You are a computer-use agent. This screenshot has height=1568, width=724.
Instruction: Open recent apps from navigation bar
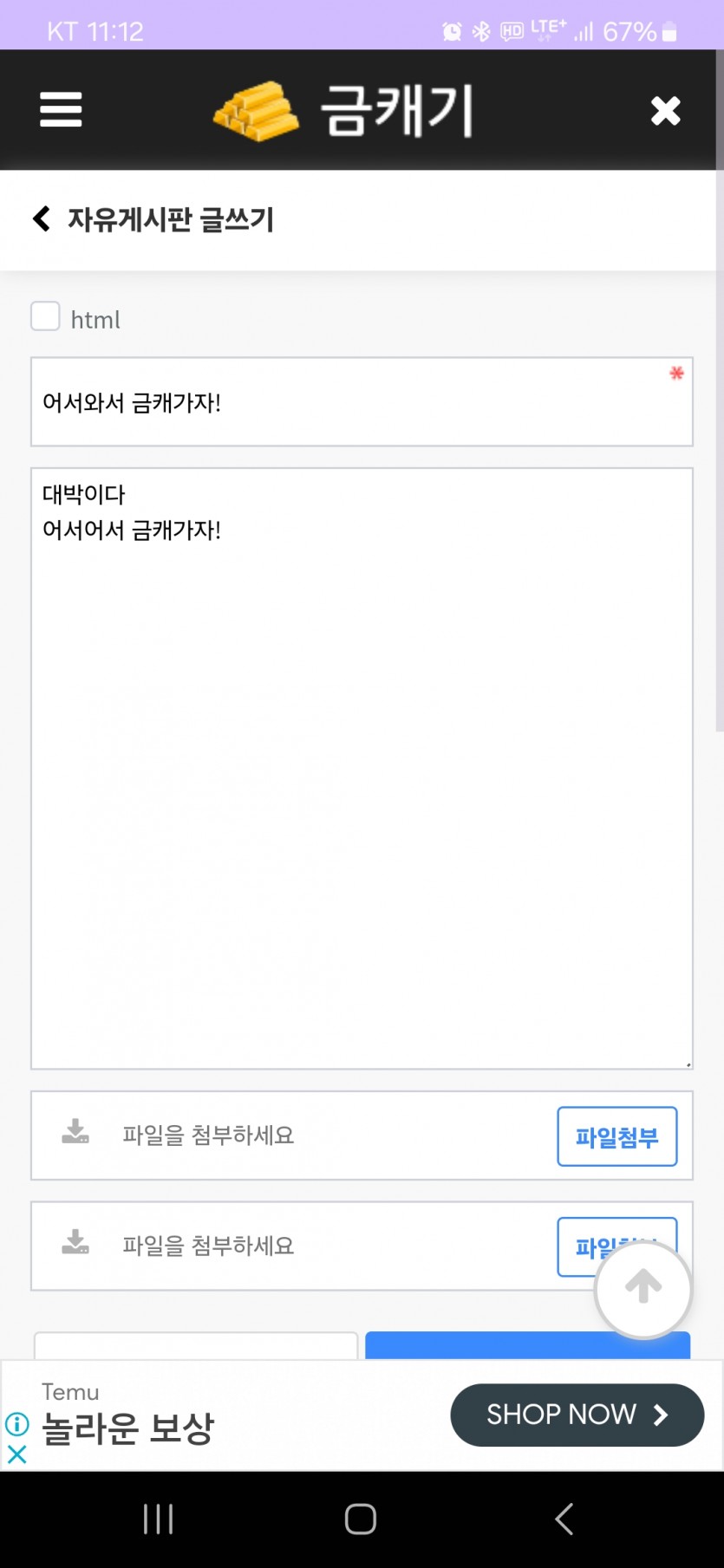click(158, 1519)
